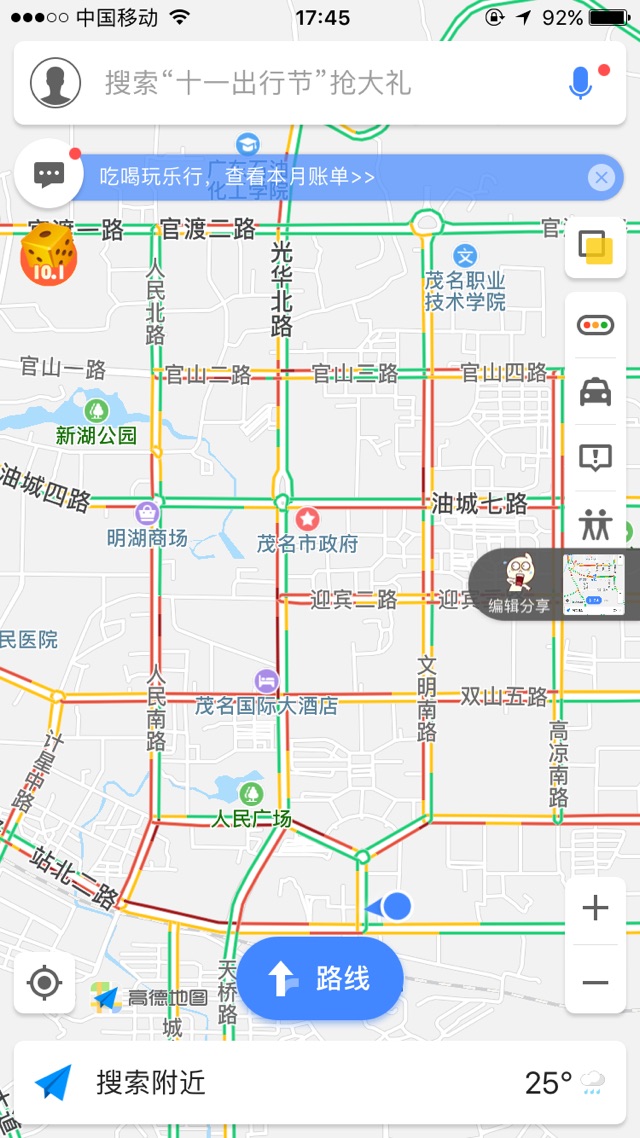Recenter map on my location
The width and height of the screenshot is (640, 1138).
tap(44, 983)
